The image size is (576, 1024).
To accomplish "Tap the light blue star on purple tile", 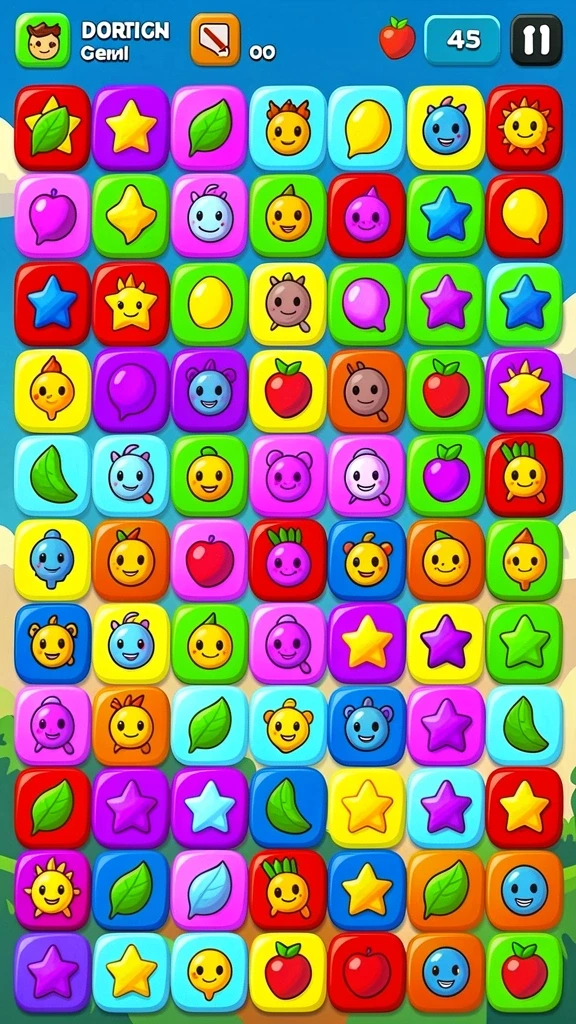I will coord(210,808).
